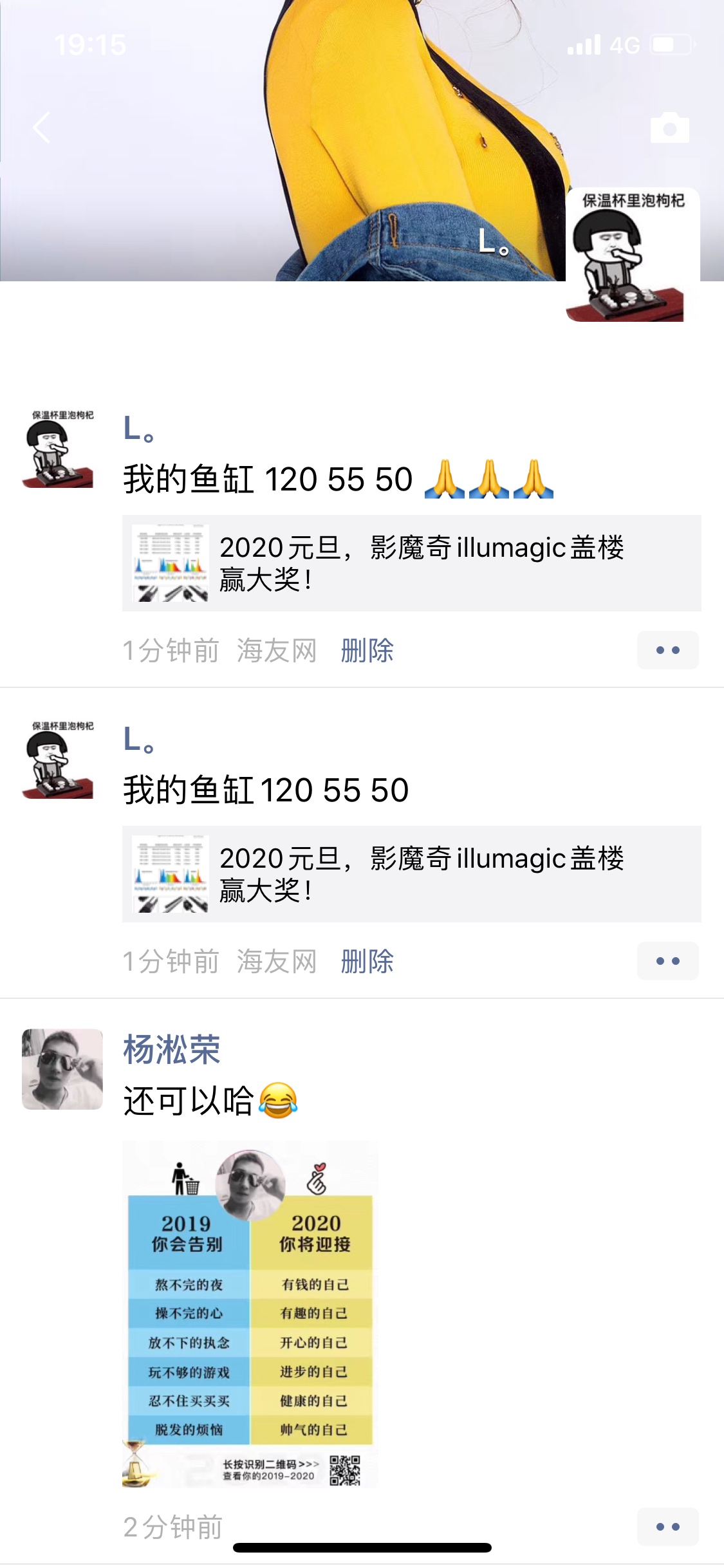This screenshot has height=1568, width=724.
Task: Tap the L。 name on the first post
Action: pyautogui.click(x=139, y=429)
